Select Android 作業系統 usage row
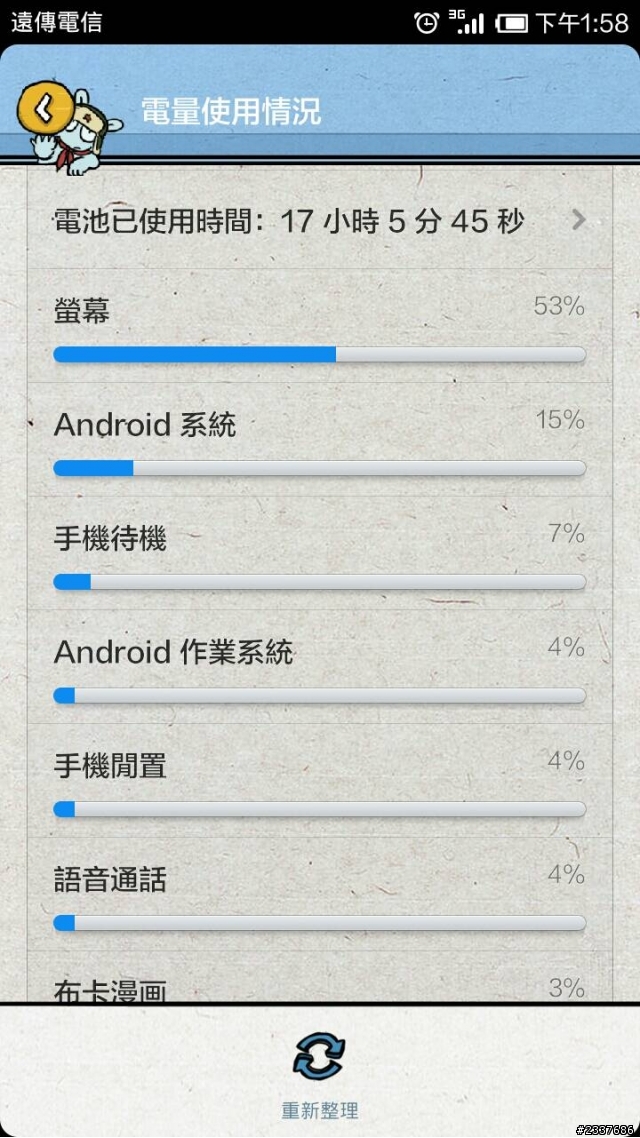Viewport: 640px width, 1138px height. pos(319,669)
